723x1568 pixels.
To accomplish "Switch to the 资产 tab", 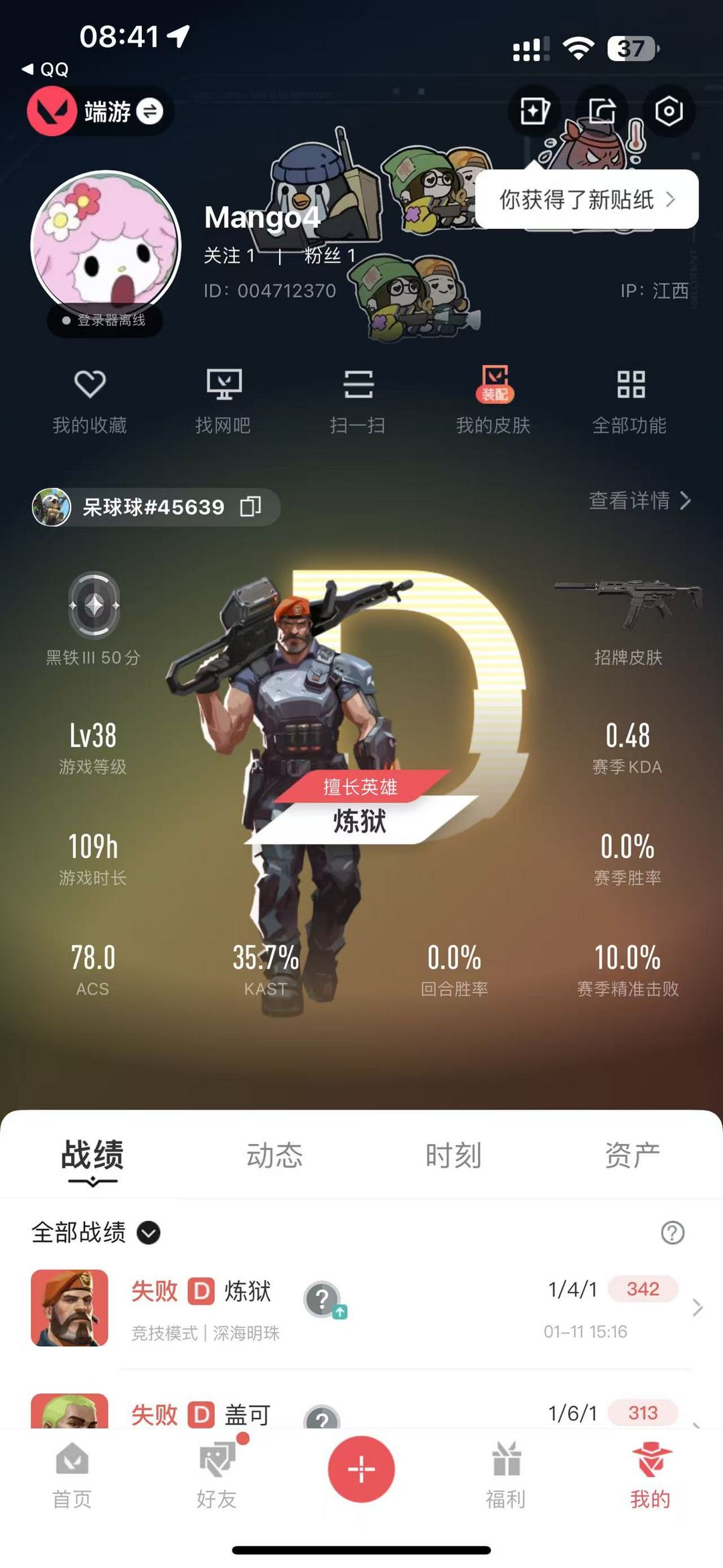I will 633,1155.
